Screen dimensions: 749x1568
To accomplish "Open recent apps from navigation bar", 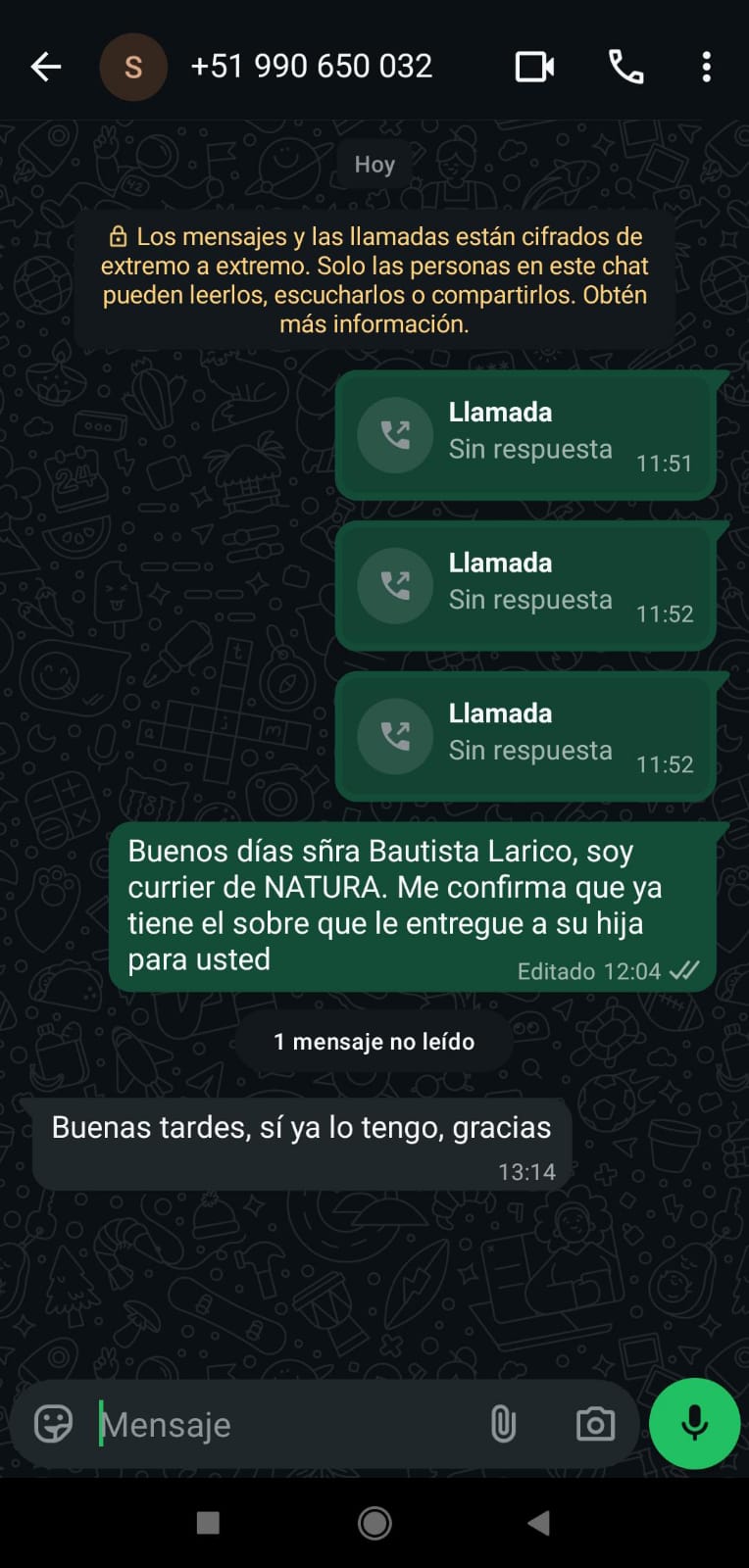I will click(x=208, y=1523).
